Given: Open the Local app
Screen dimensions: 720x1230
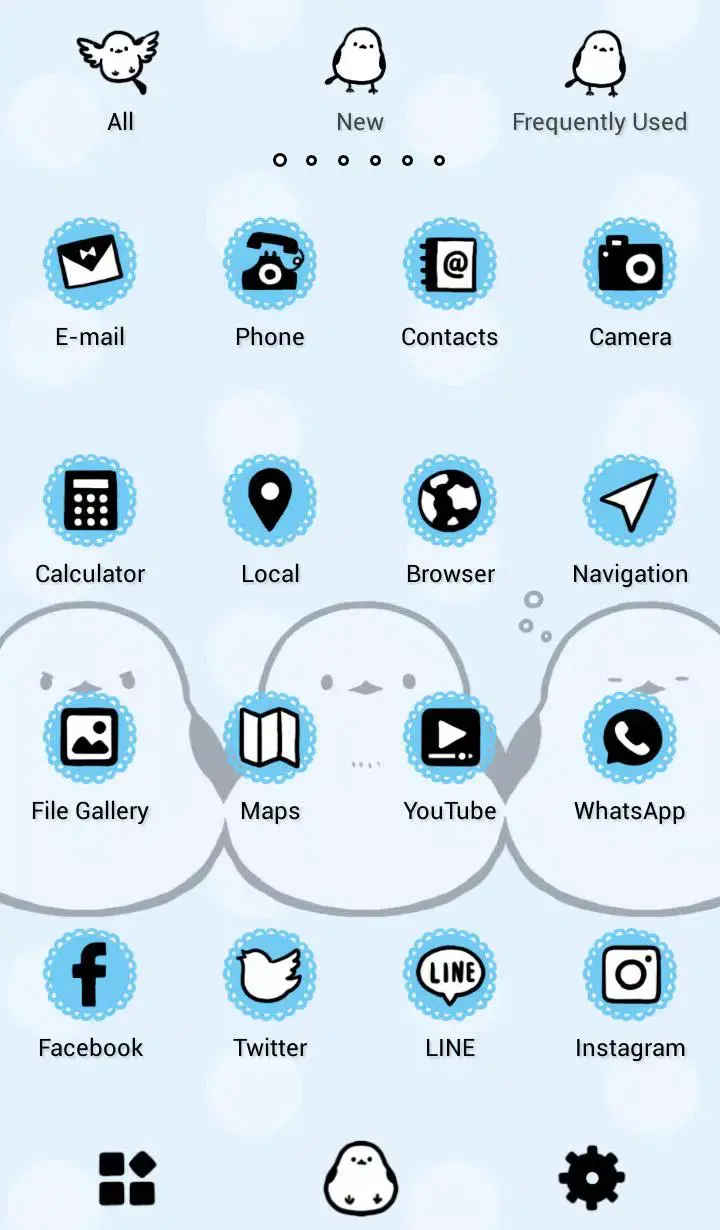Looking at the screenshot, I should [270, 501].
